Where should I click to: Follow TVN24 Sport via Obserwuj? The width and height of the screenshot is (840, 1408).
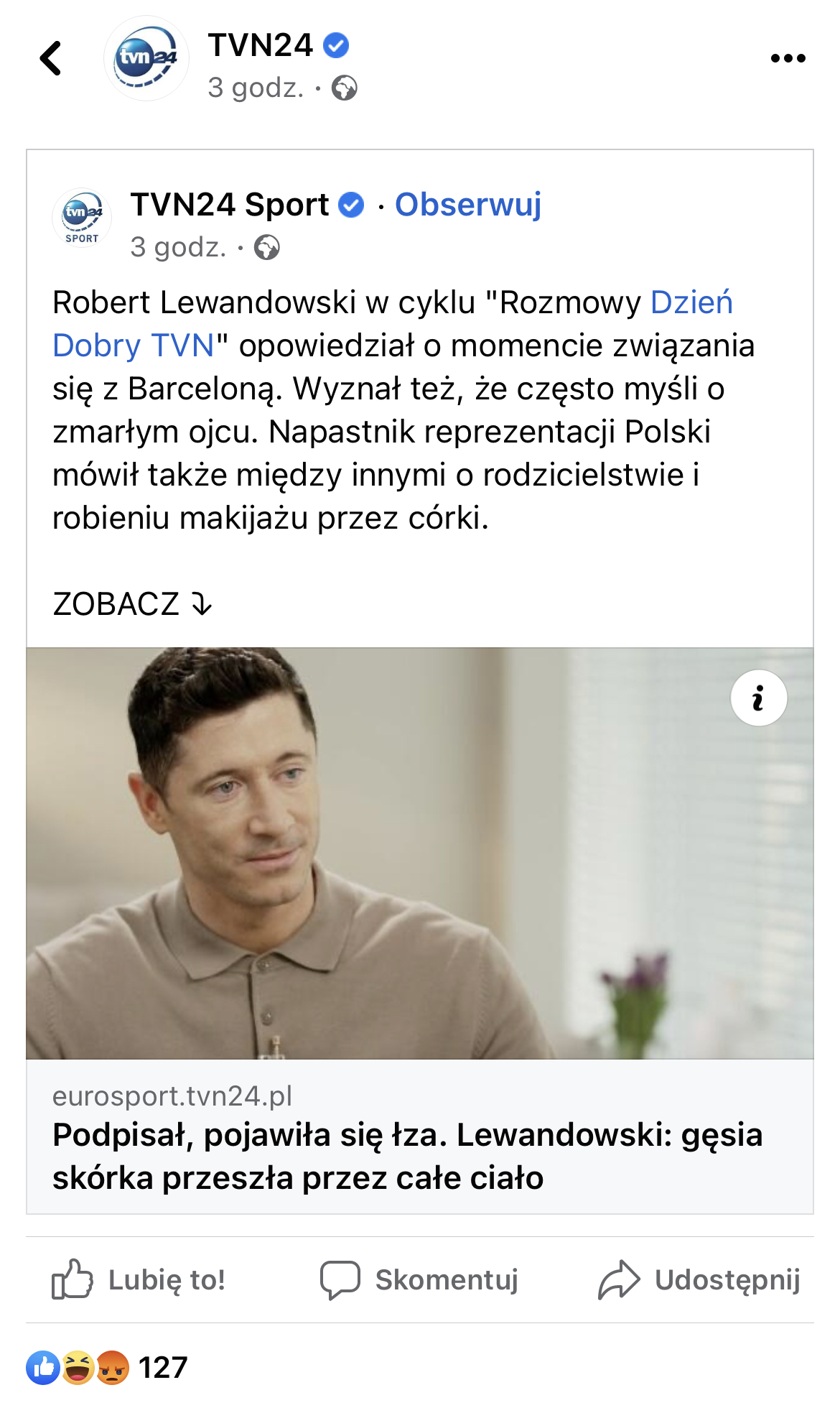coord(468,205)
